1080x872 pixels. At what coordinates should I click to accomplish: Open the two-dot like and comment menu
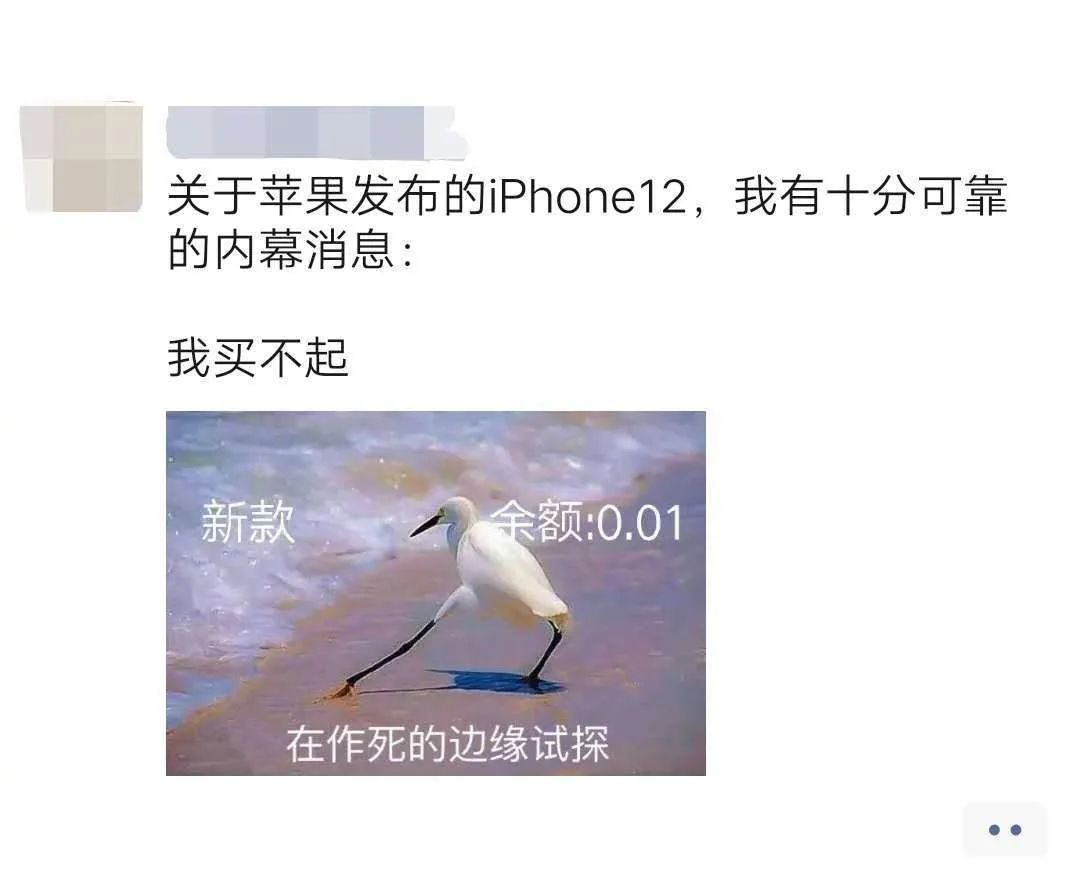coord(1004,830)
